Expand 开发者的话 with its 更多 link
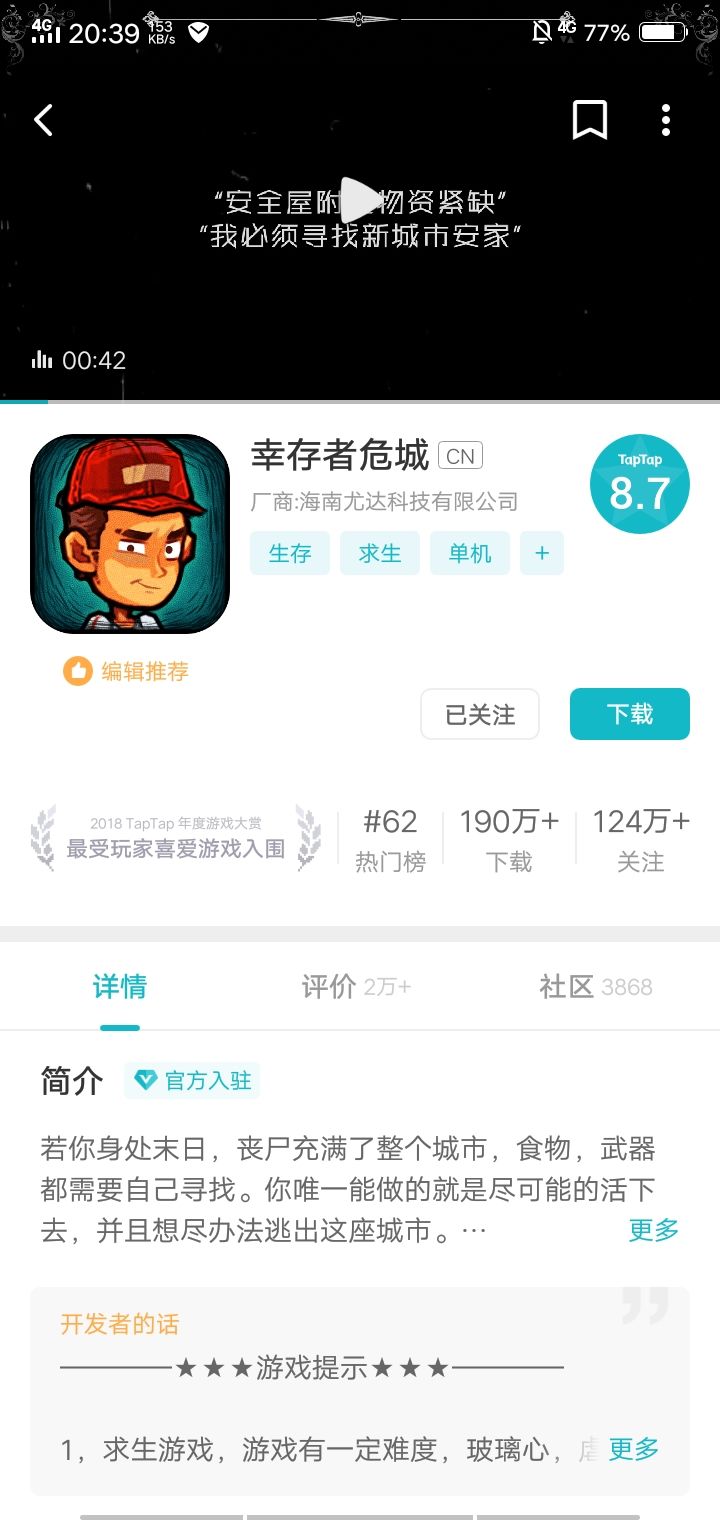720x1520 pixels. tap(634, 1448)
